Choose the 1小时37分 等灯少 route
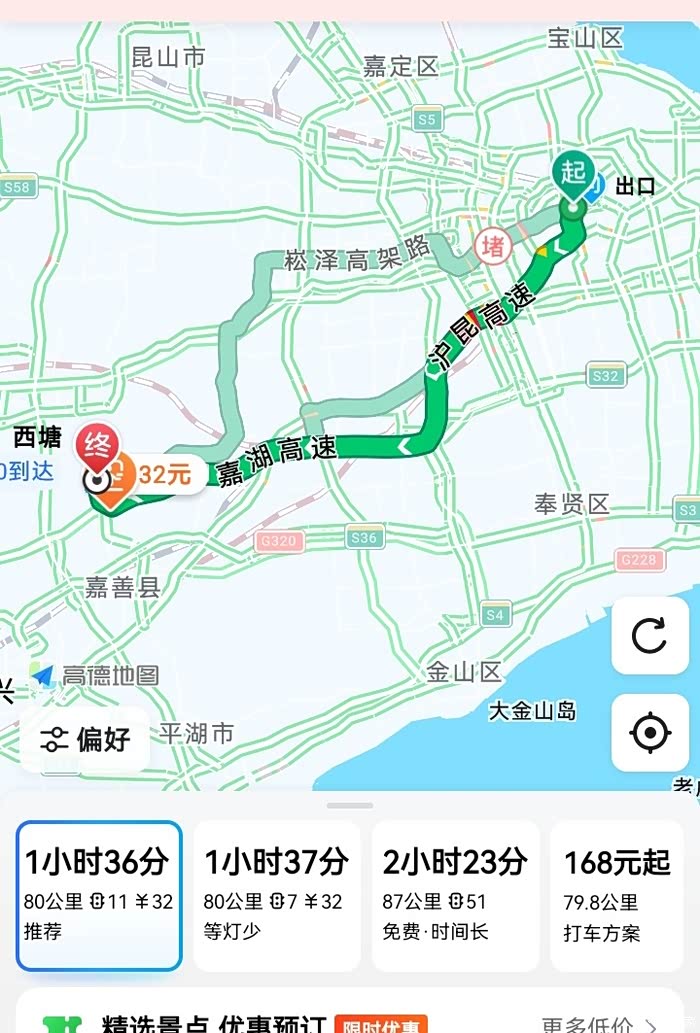700x1033 pixels. (x=276, y=895)
